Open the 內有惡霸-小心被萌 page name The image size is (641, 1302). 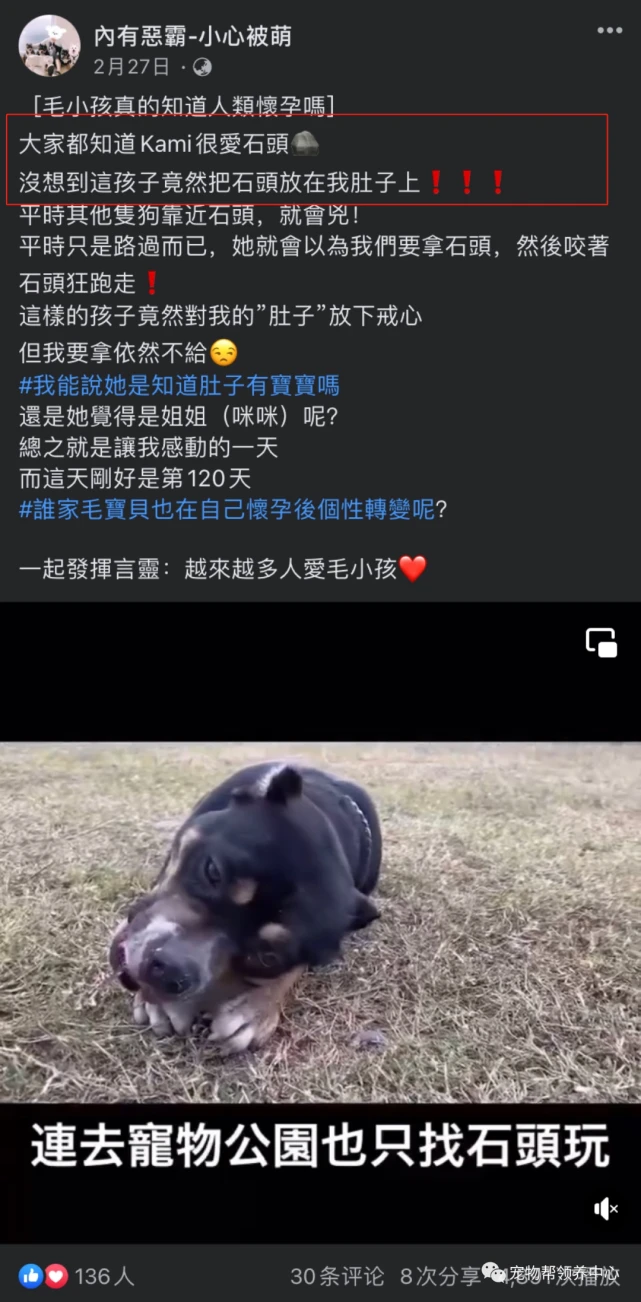point(192,37)
